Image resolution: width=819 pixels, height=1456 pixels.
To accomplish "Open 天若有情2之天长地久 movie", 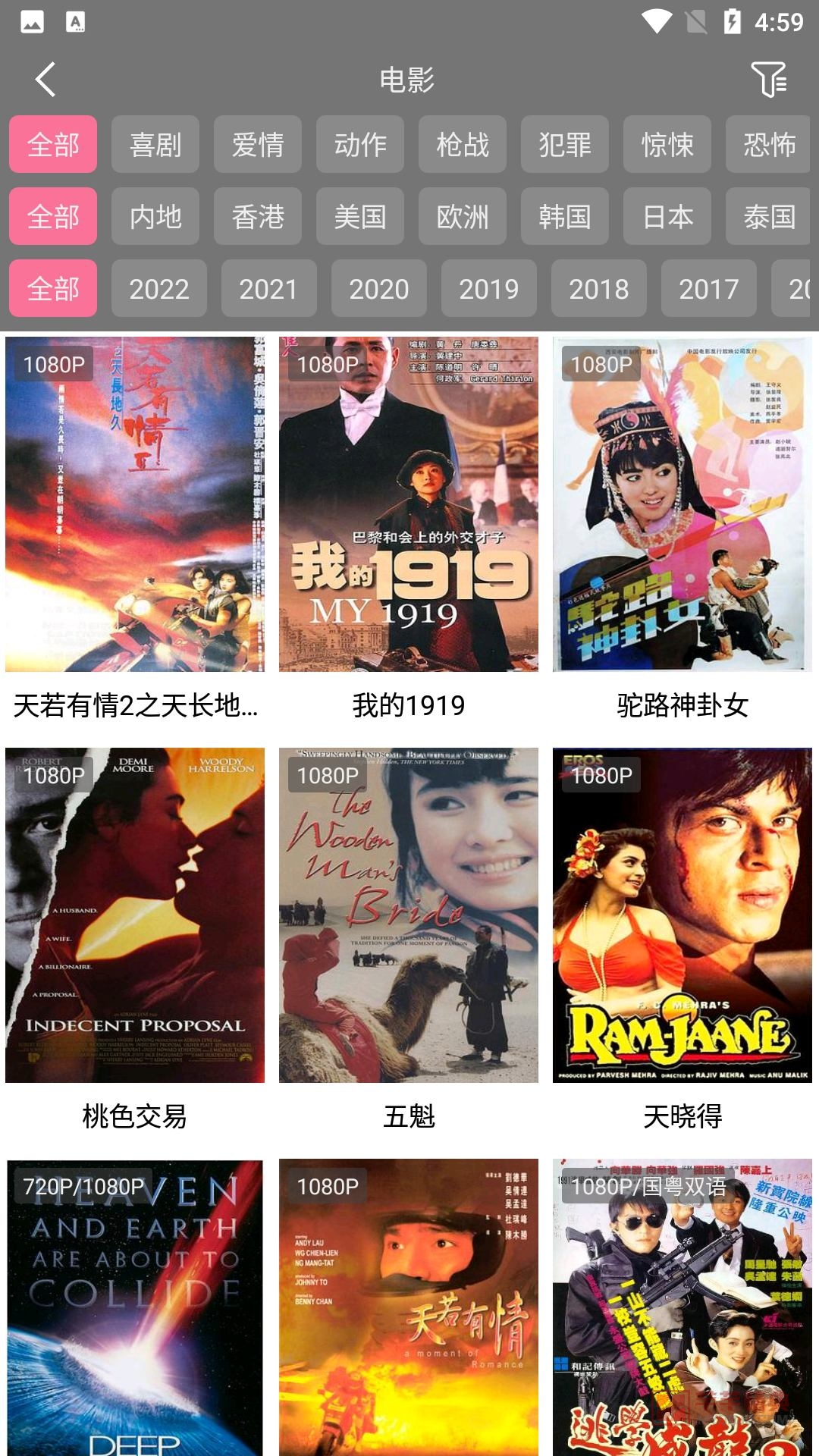I will (135, 504).
